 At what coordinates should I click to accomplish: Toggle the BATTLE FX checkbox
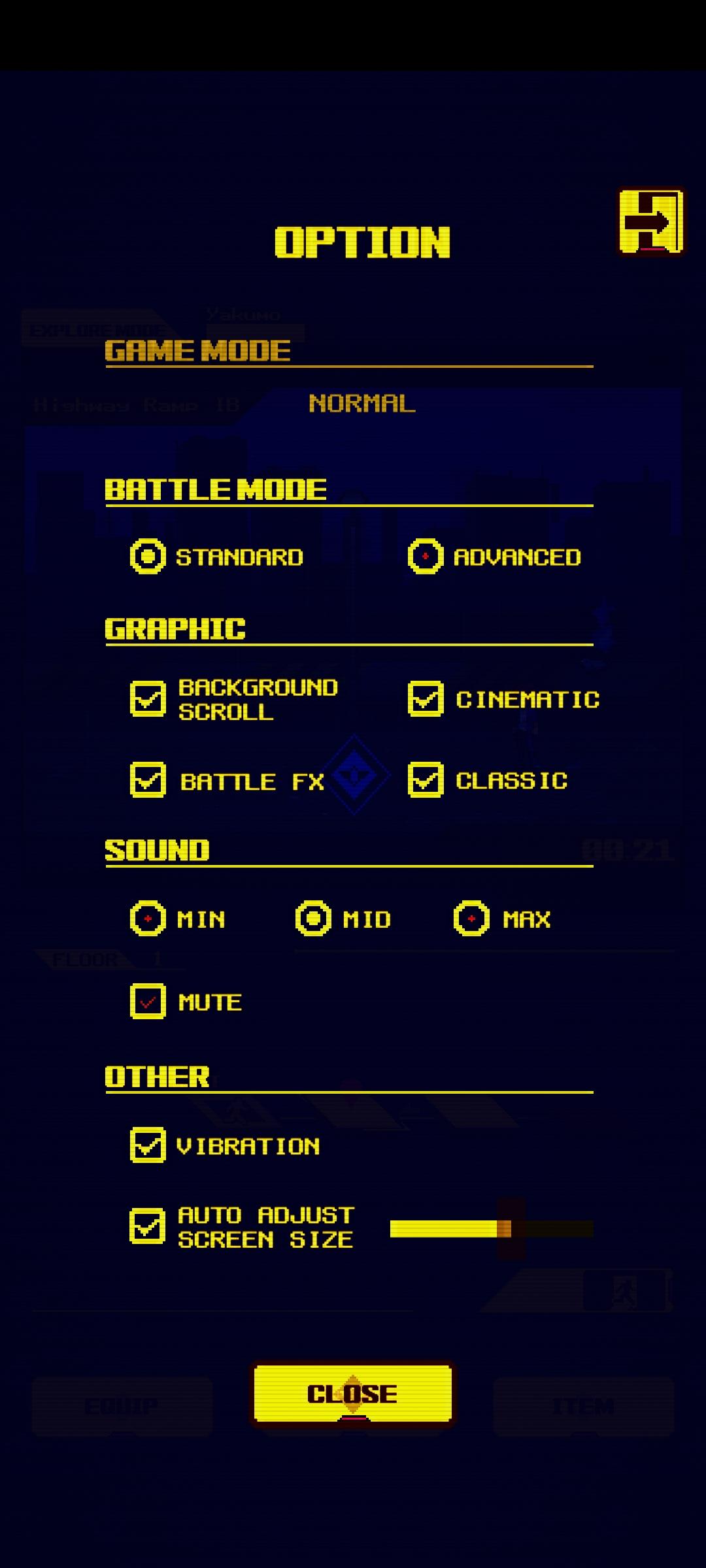tap(148, 780)
